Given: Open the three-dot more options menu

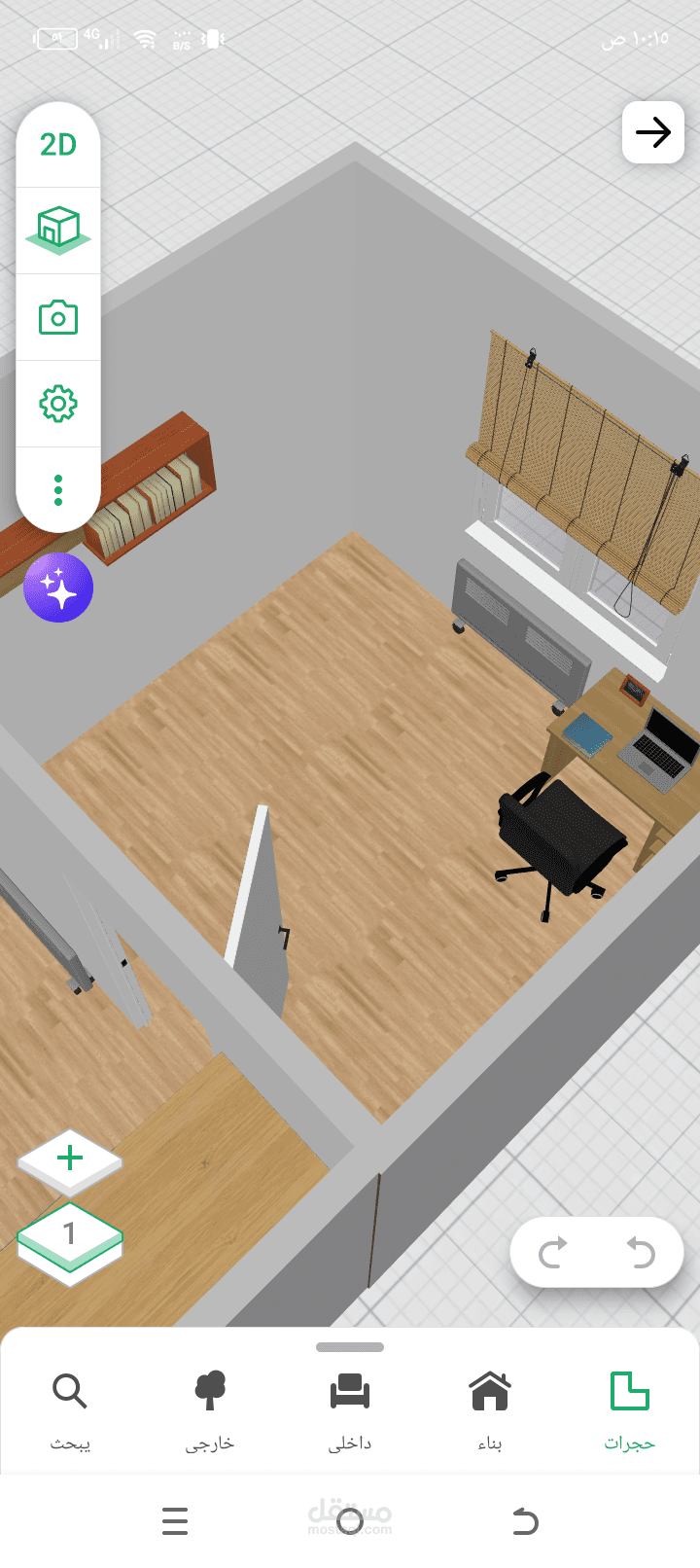Looking at the screenshot, I should [x=58, y=489].
